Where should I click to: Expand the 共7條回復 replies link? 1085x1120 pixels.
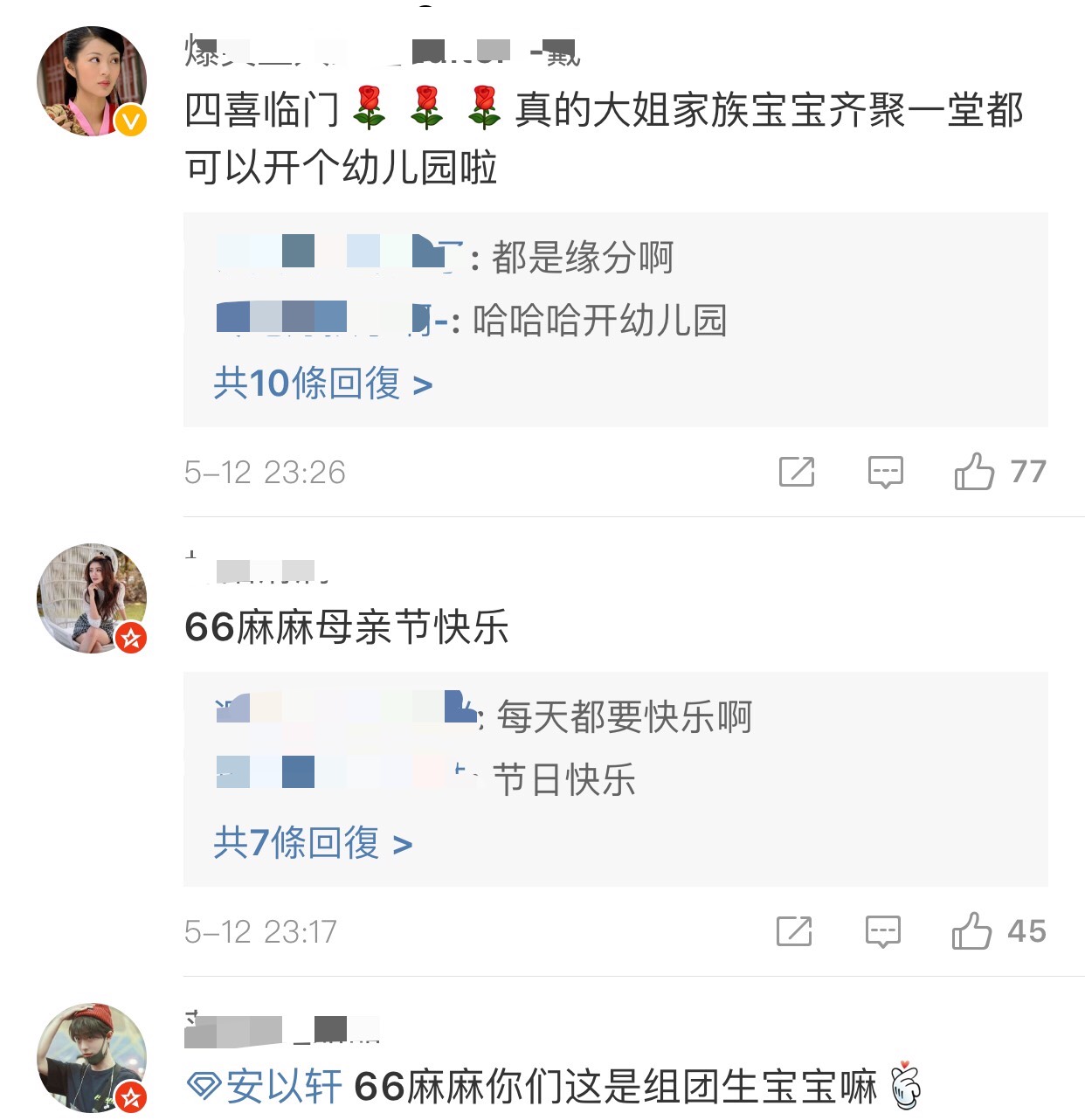tap(312, 843)
